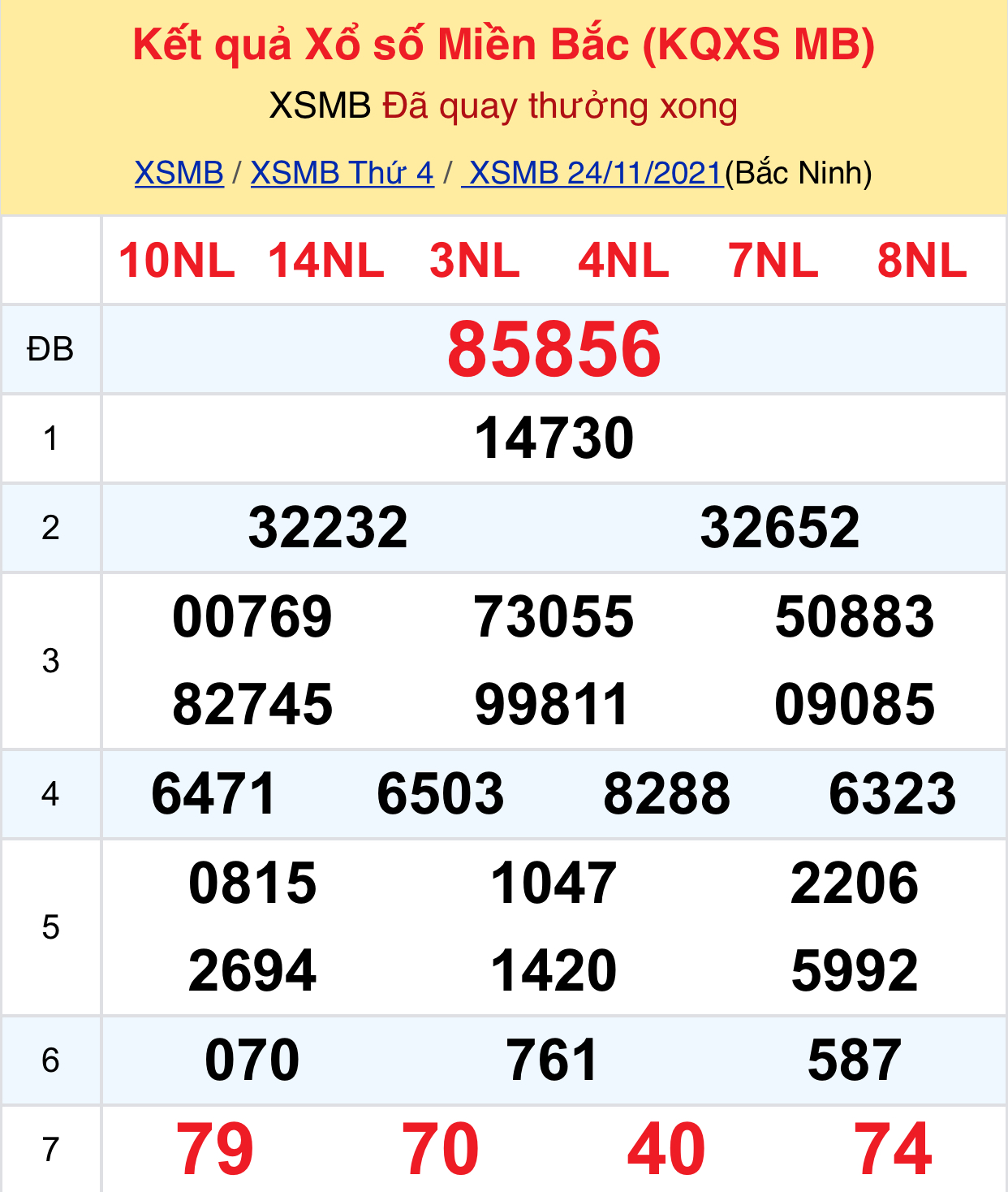This screenshot has width=1008, height=1192.
Task: Open the XSMB Thứ 4 link
Action: pos(342,173)
